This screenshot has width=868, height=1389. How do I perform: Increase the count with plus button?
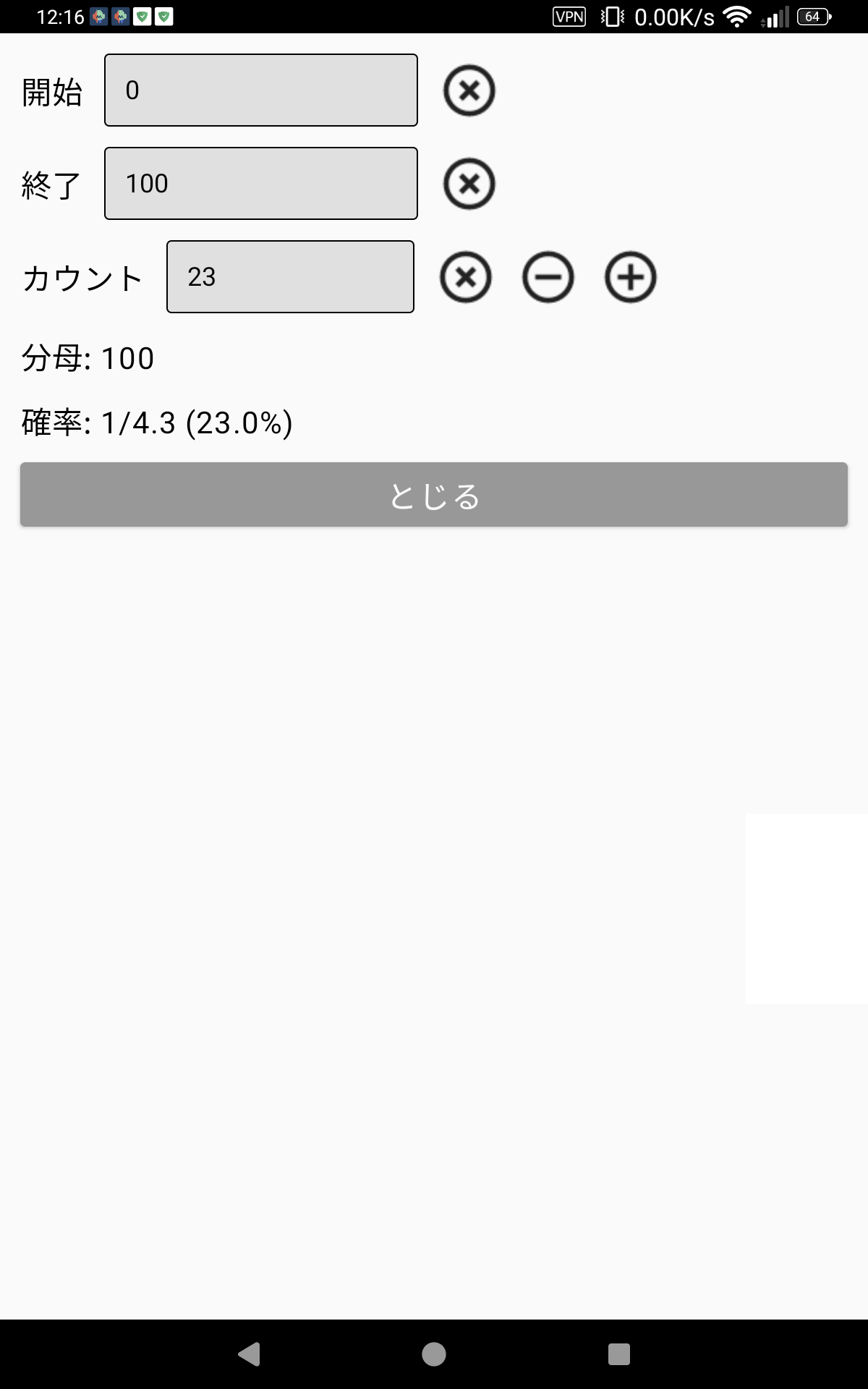(630, 277)
